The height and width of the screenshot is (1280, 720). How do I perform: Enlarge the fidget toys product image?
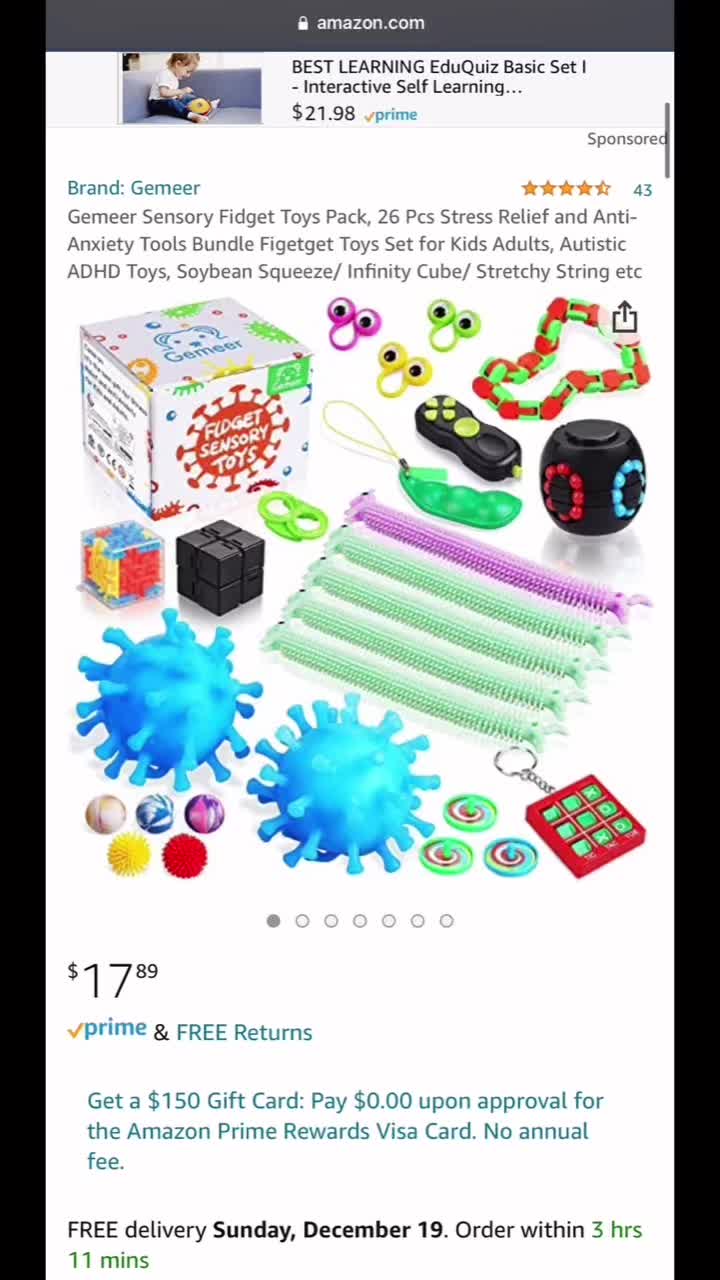click(x=360, y=590)
